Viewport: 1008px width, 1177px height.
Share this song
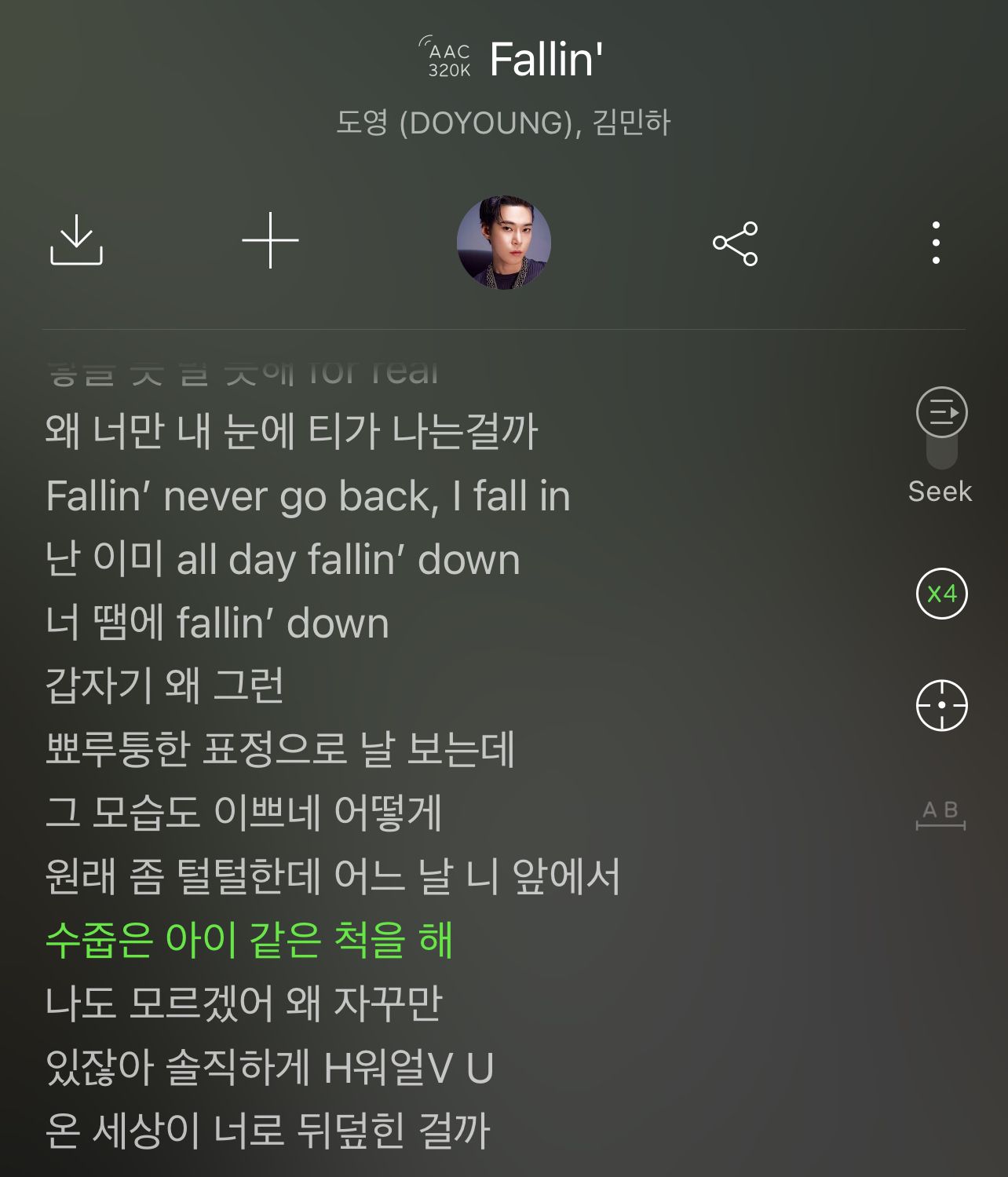pyautogui.click(x=735, y=243)
